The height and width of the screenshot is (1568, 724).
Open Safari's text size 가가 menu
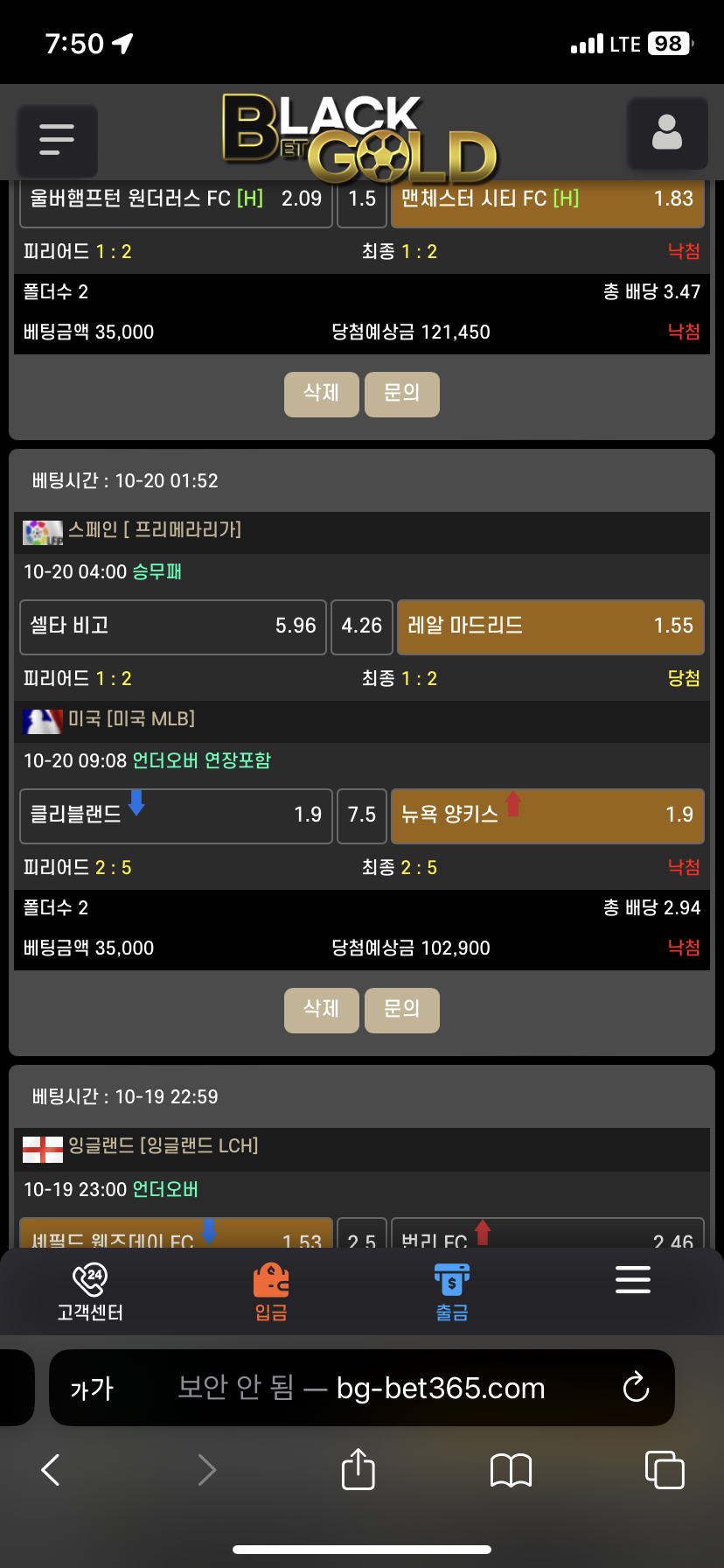92,1389
